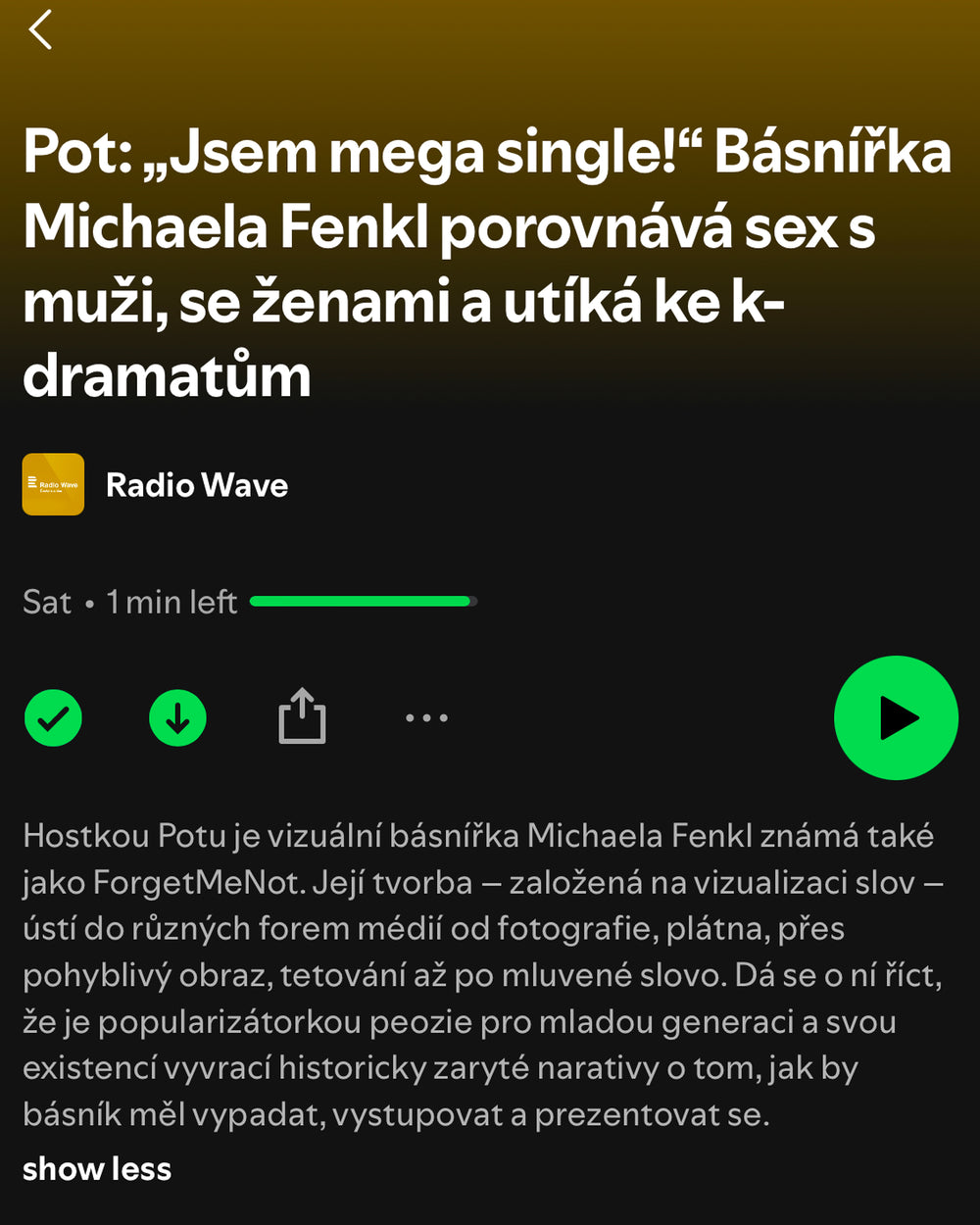Share this podcast episode

pyautogui.click(x=302, y=716)
